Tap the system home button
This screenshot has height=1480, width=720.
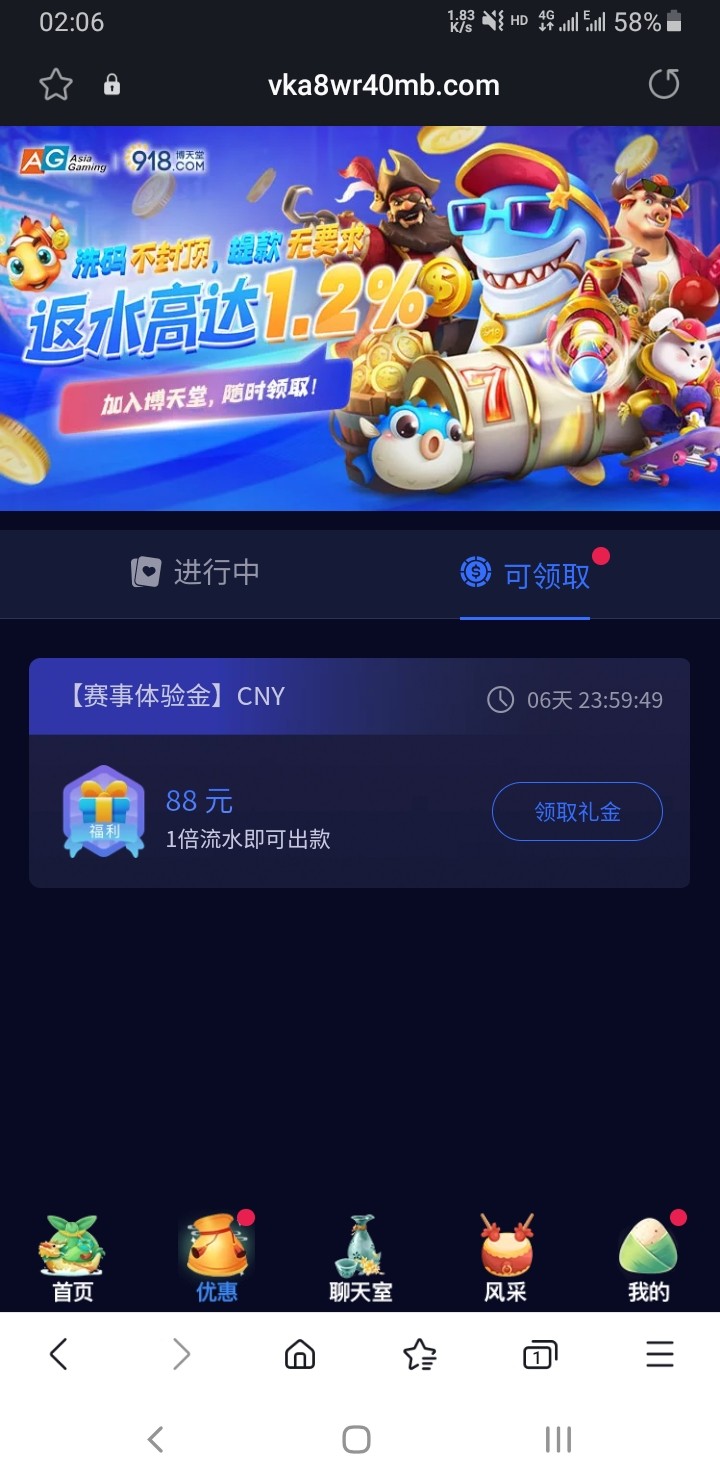coord(357,1440)
